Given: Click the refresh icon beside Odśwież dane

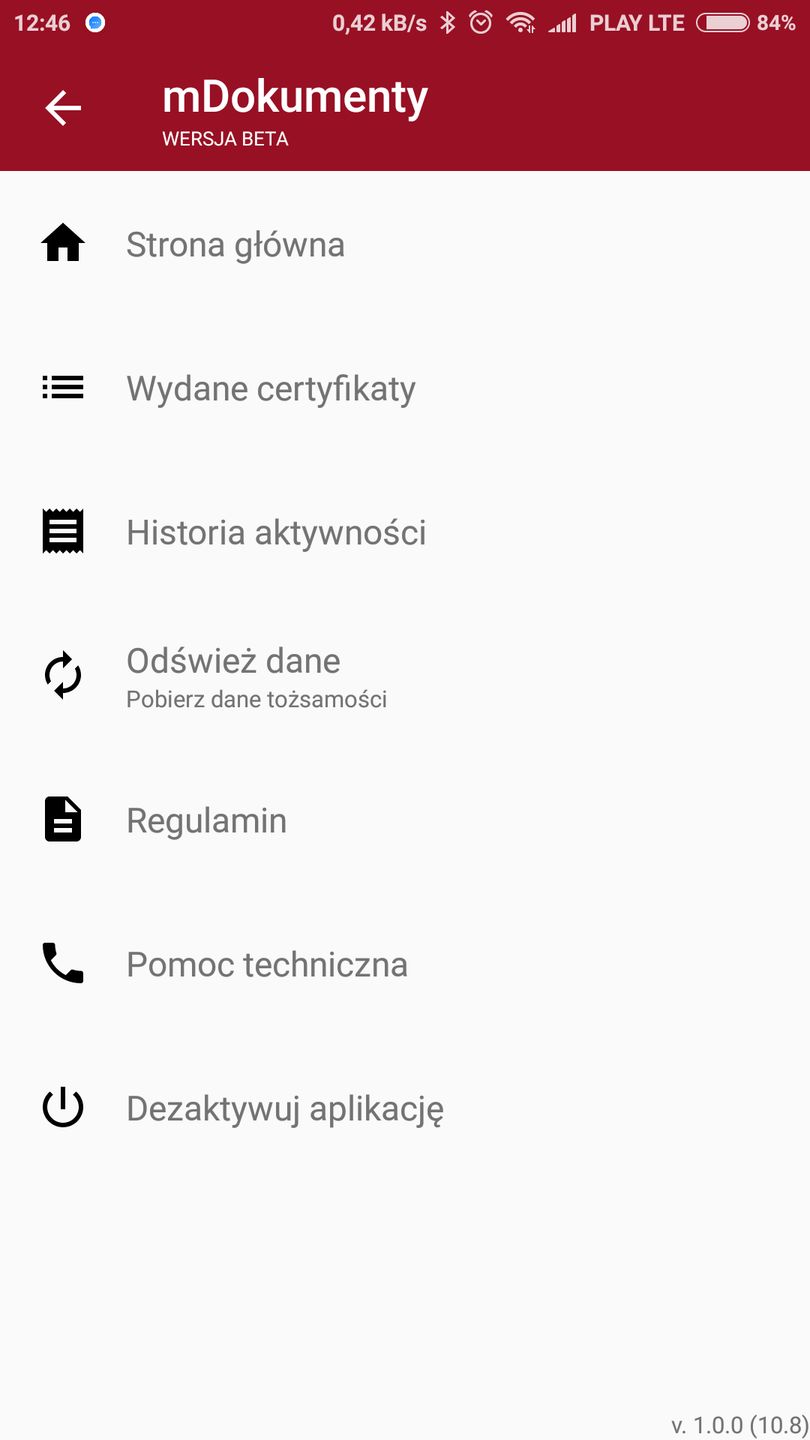Looking at the screenshot, I should click(x=62, y=675).
